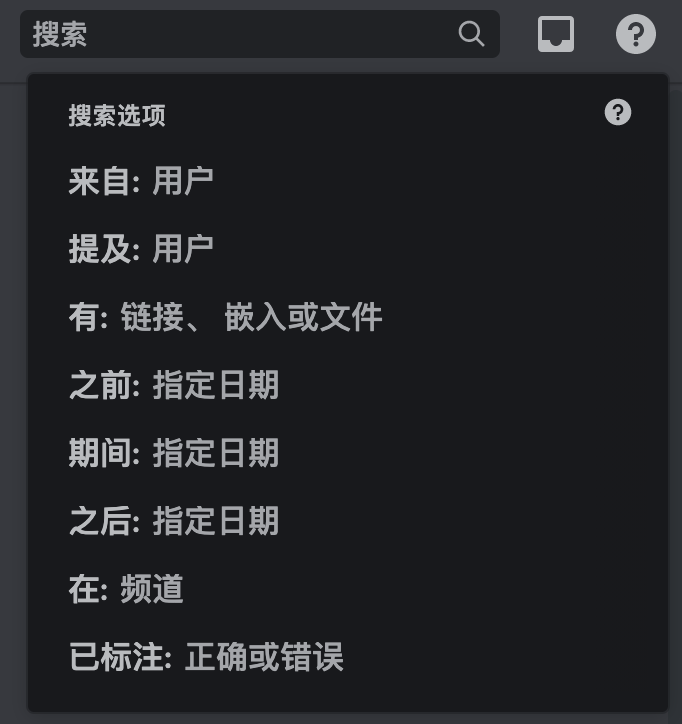Select 有: 链接、嵌入或文件 option
Viewport: 682px width, 724px height.
coord(226,317)
